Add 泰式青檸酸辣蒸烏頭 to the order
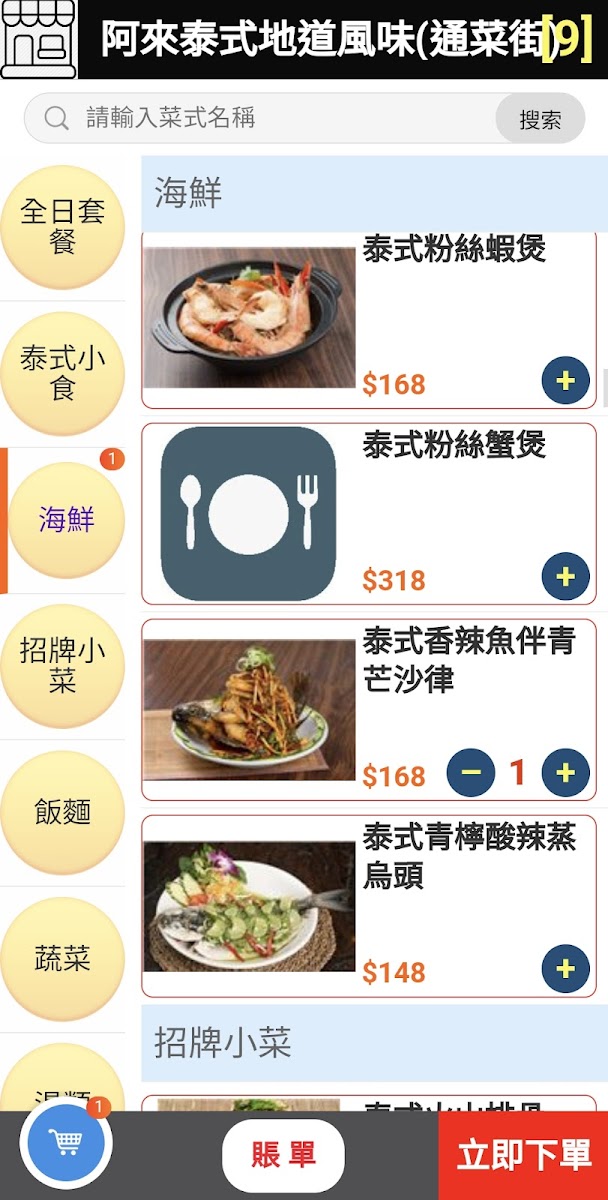Image resolution: width=608 pixels, height=1200 pixels. (565, 969)
